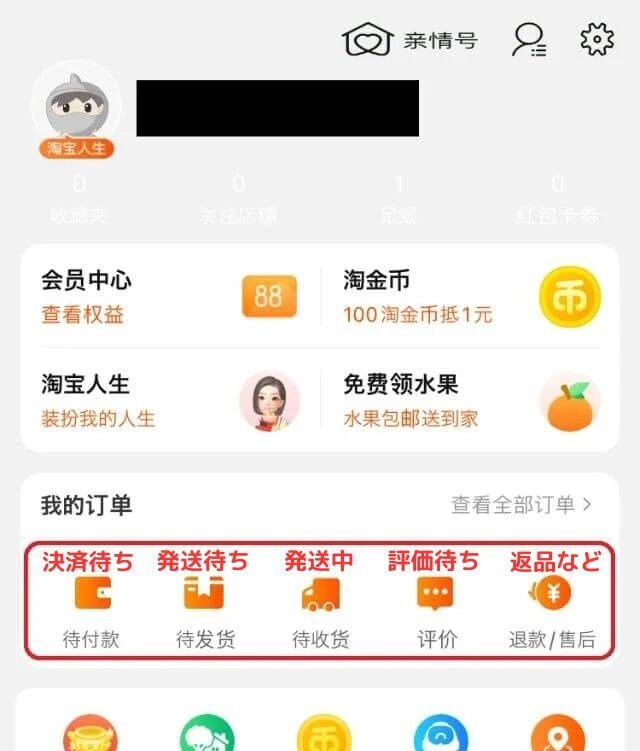View all orders via 查看全部订单
Image resolution: width=640 pixels, height=751 pixels.
pos(521,505)
